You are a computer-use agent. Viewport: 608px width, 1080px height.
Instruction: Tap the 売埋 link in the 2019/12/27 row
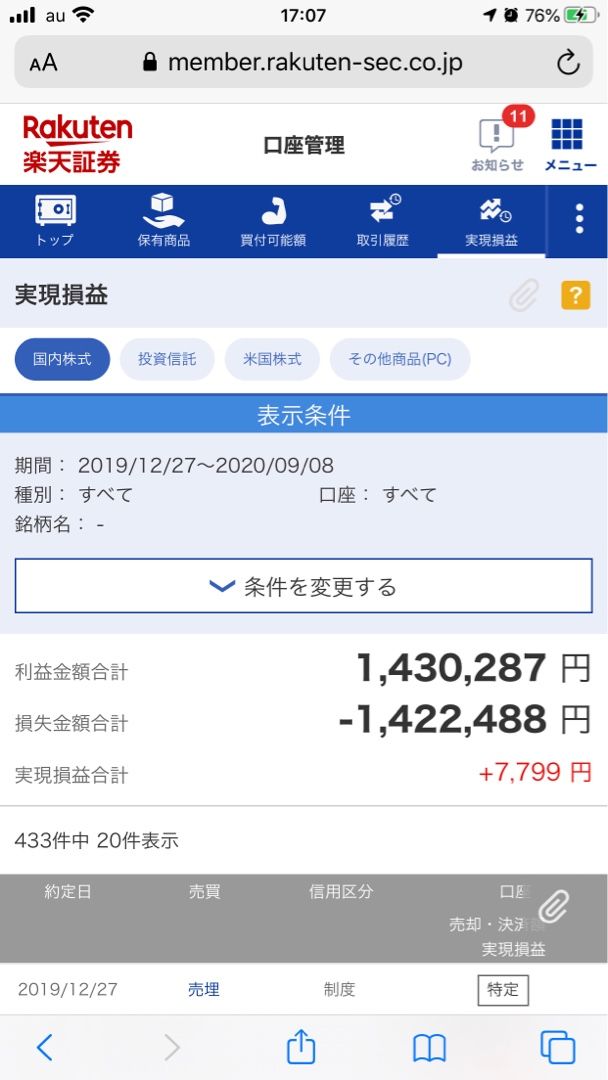pos(203,989)
